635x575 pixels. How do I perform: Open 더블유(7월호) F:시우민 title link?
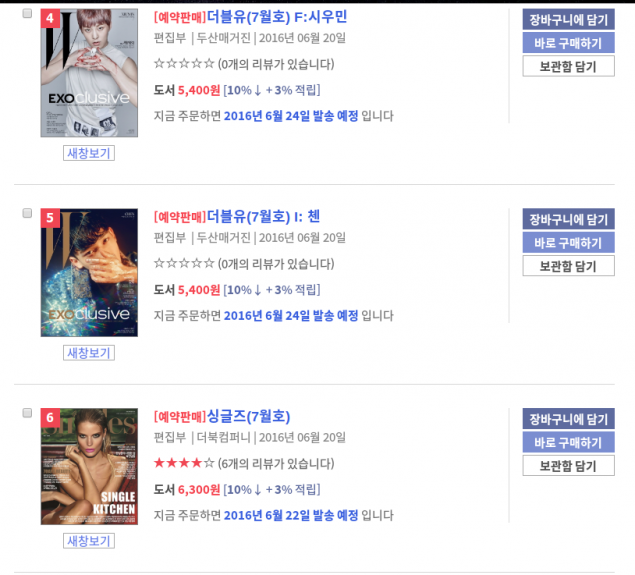click(278, 17)
